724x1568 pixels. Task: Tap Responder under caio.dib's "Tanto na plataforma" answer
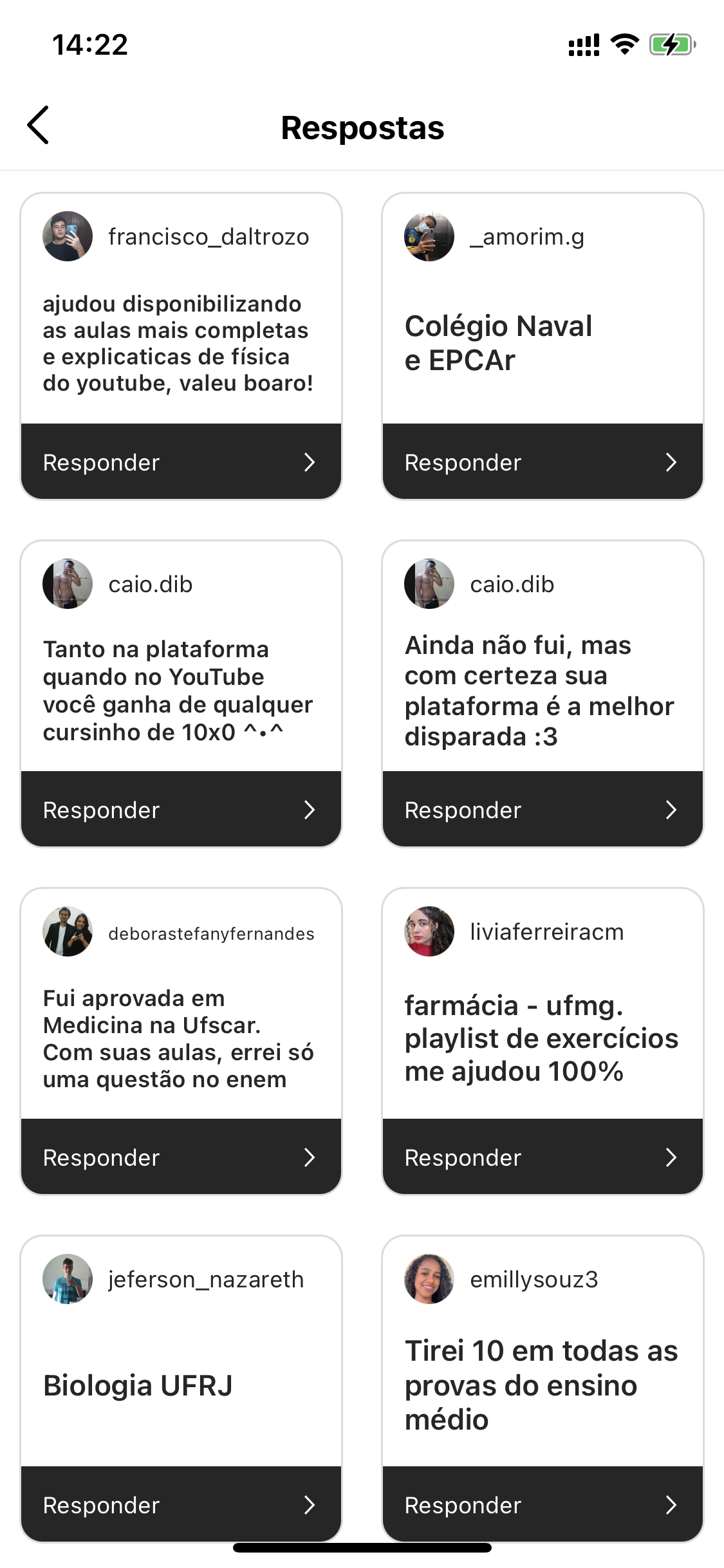(x=181, y=810)
